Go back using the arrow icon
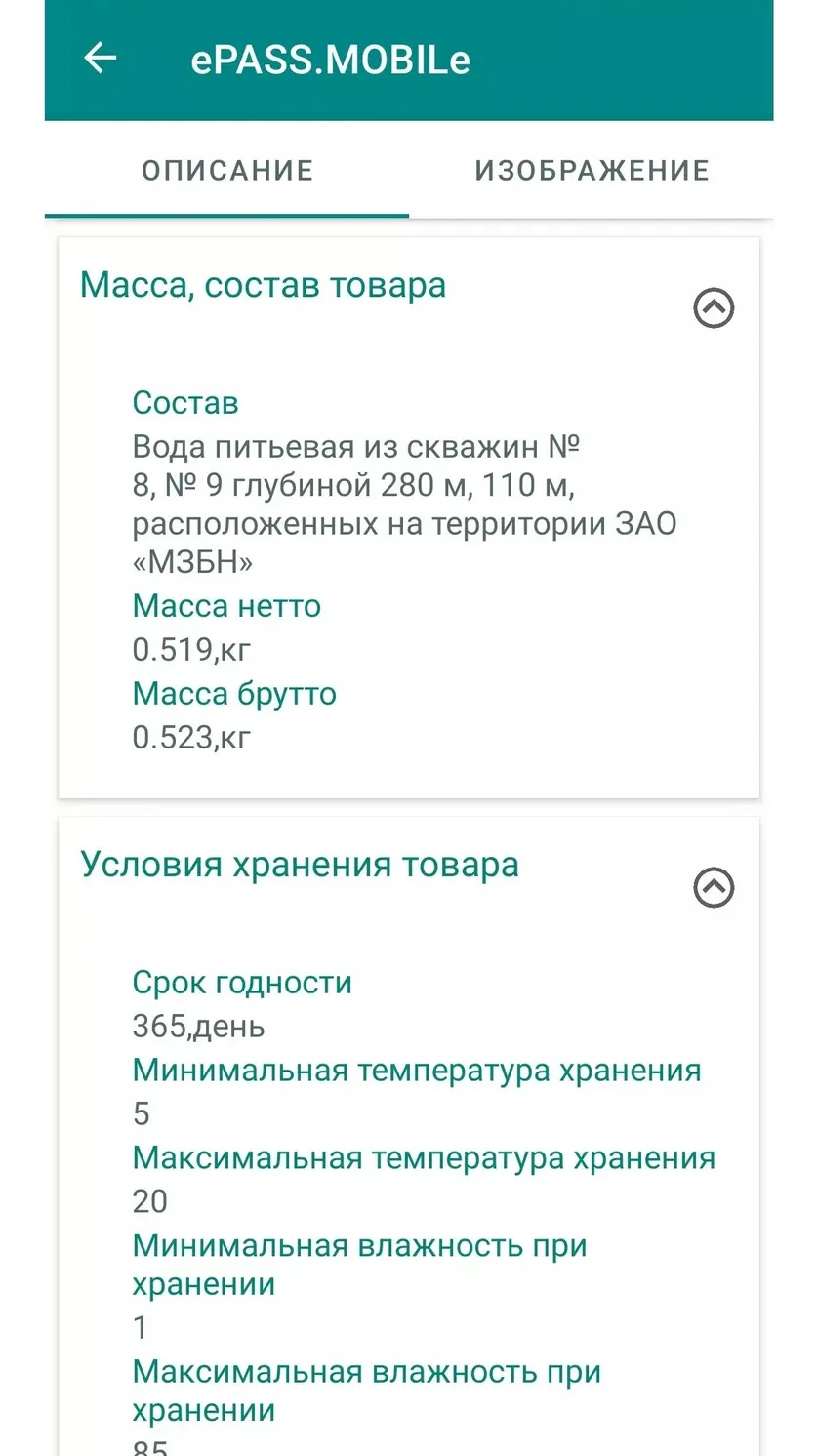The height and width of the screenshot is (1456, 817). click(x=100, y=59)
